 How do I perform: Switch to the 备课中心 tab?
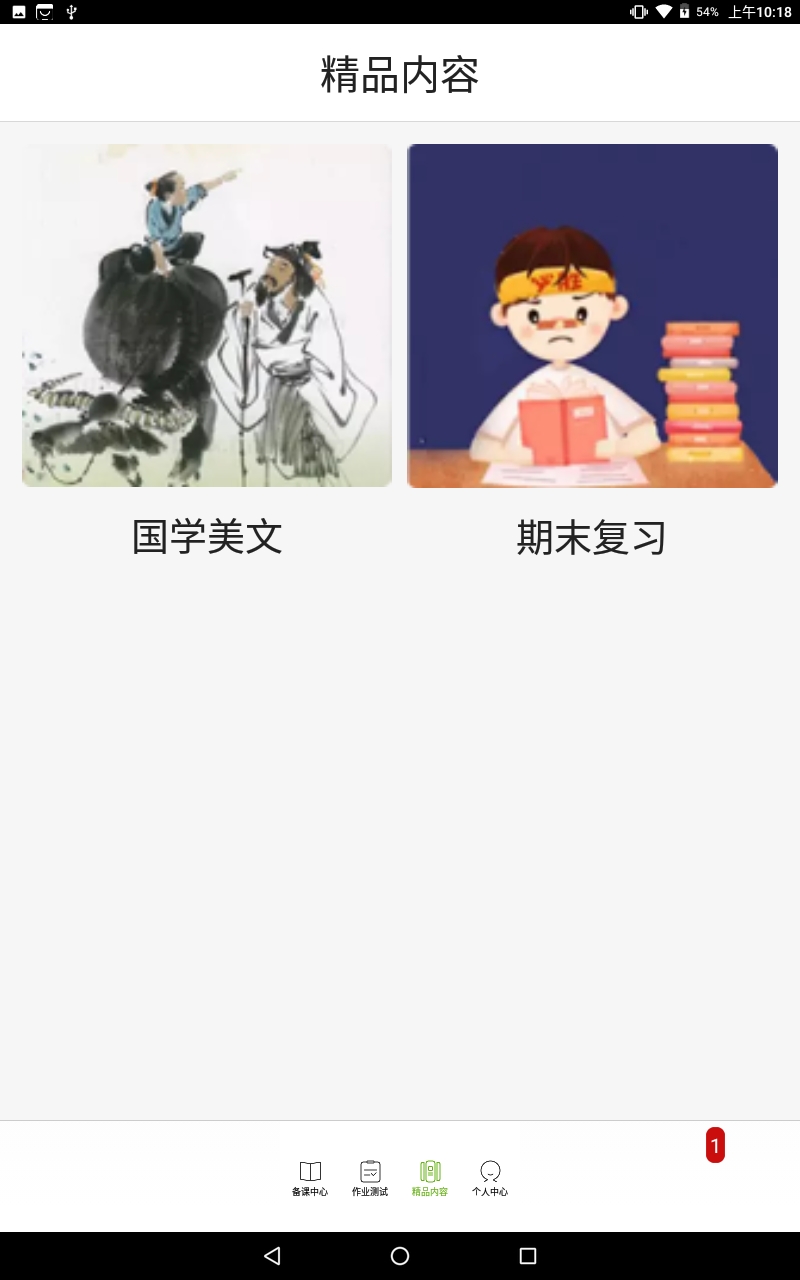(x=310, y=1178)
